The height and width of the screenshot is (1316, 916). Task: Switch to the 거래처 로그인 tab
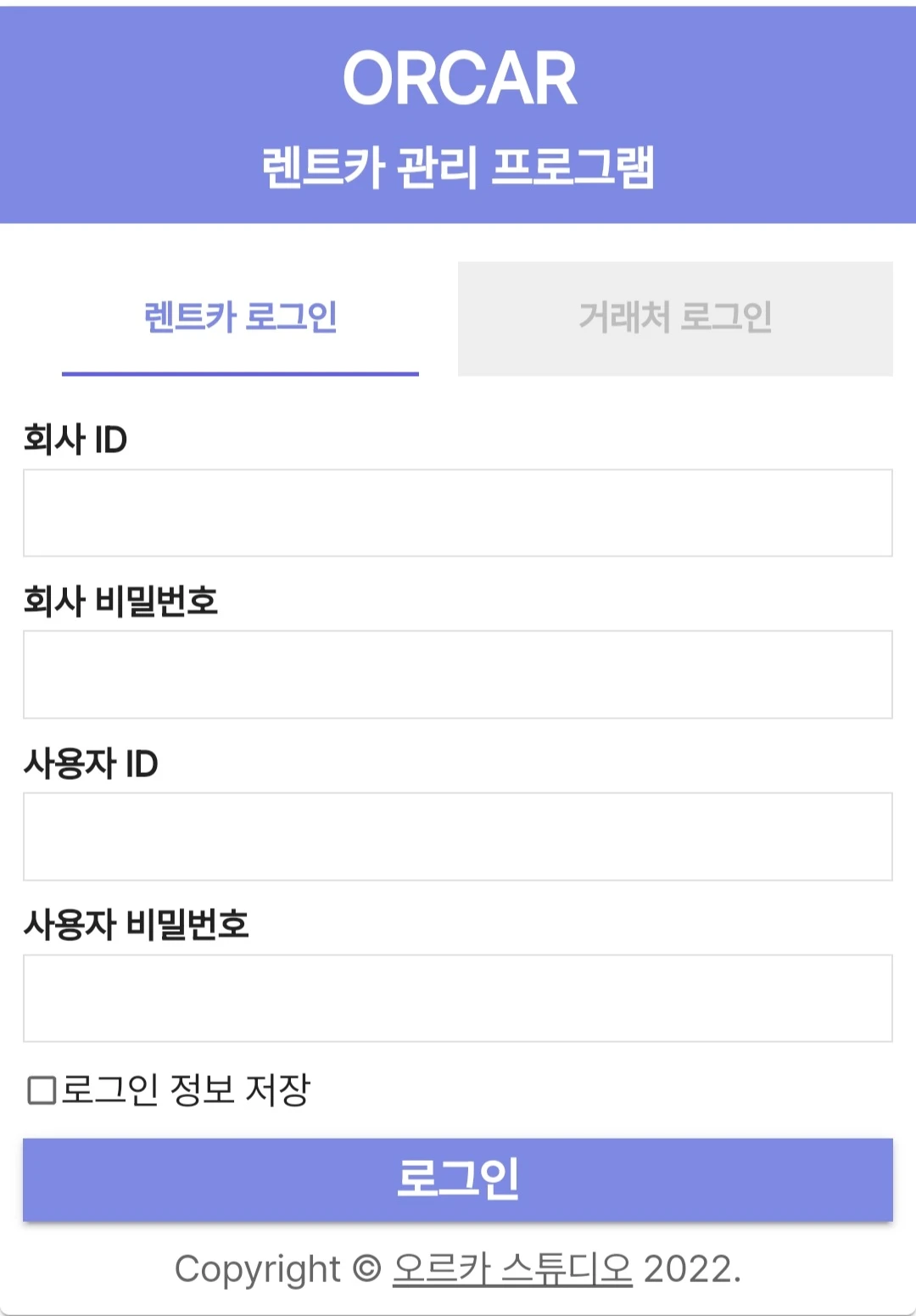click(x=675, y=318)
